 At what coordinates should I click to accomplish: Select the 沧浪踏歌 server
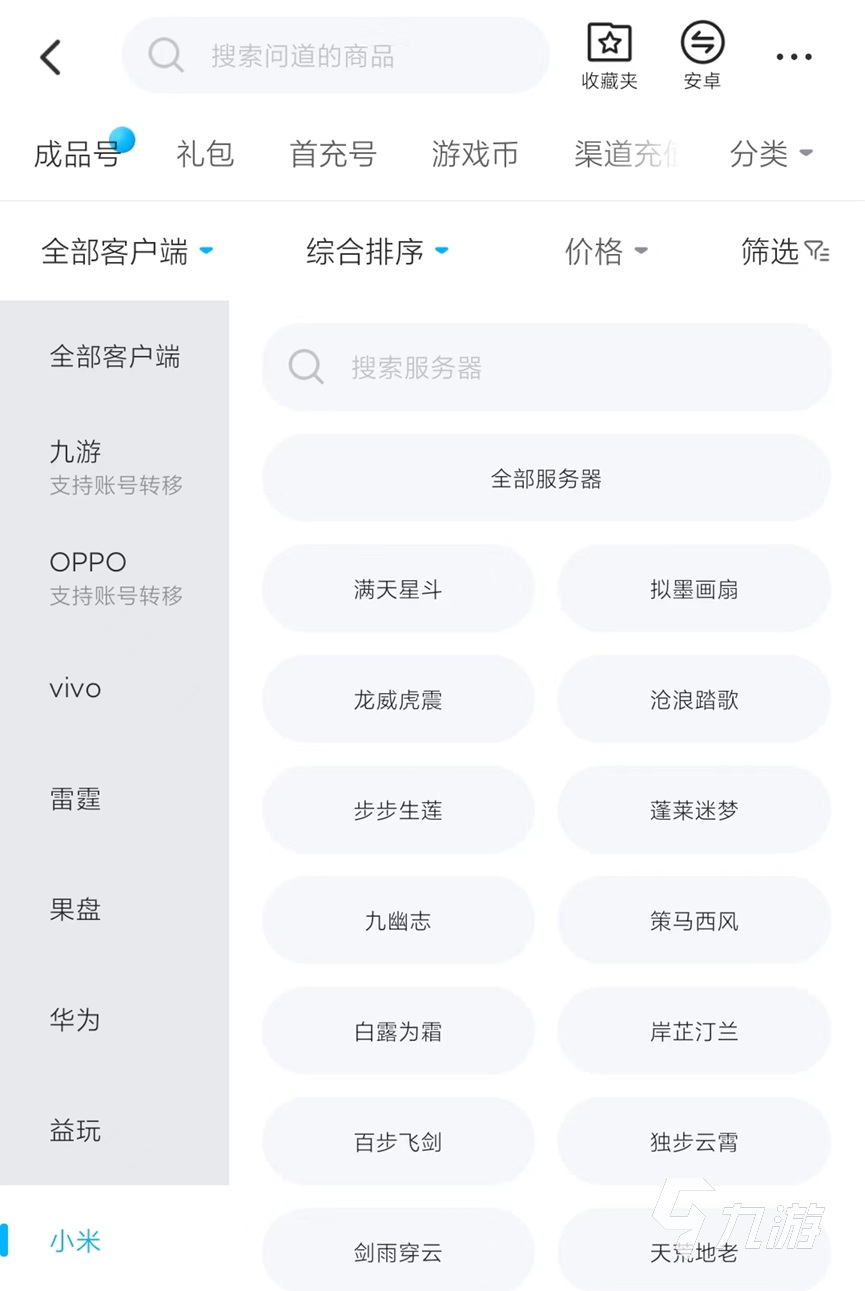point(694,700)
